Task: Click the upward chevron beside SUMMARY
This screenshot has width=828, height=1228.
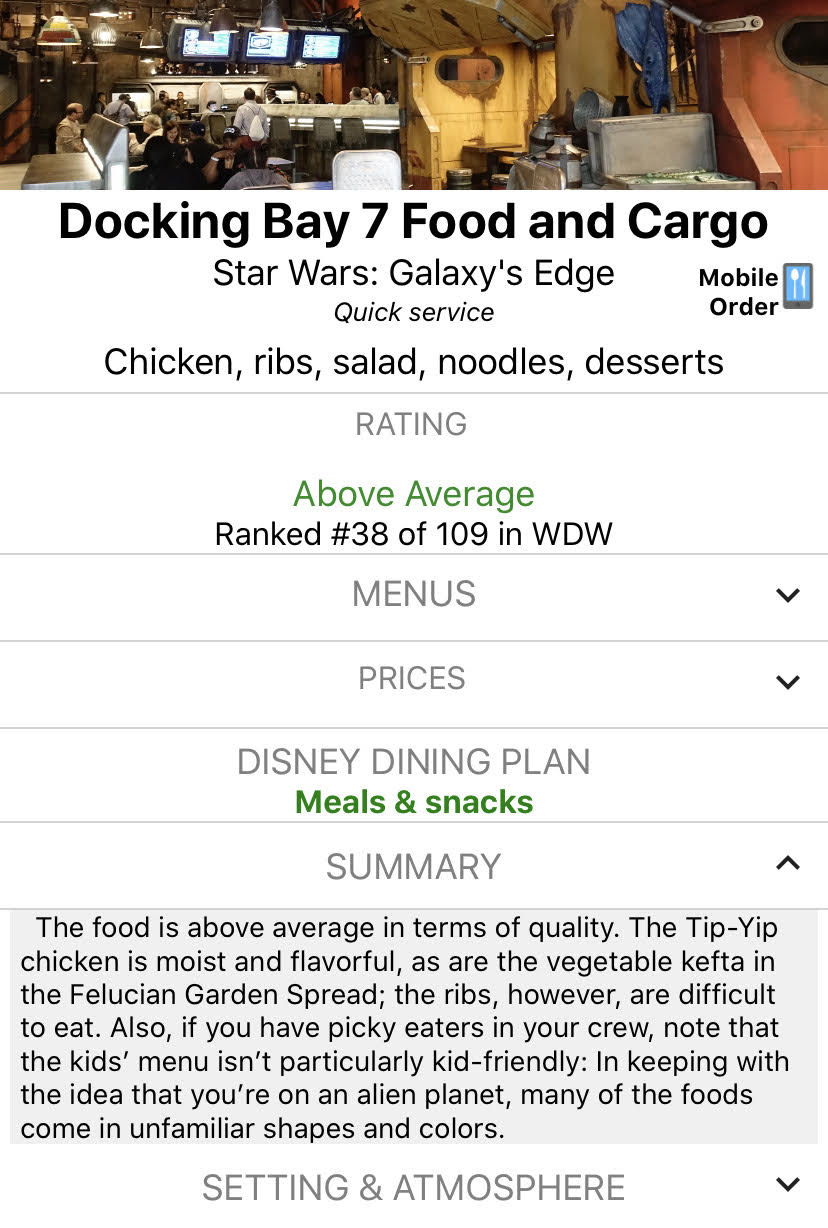Action: point(787,863)
